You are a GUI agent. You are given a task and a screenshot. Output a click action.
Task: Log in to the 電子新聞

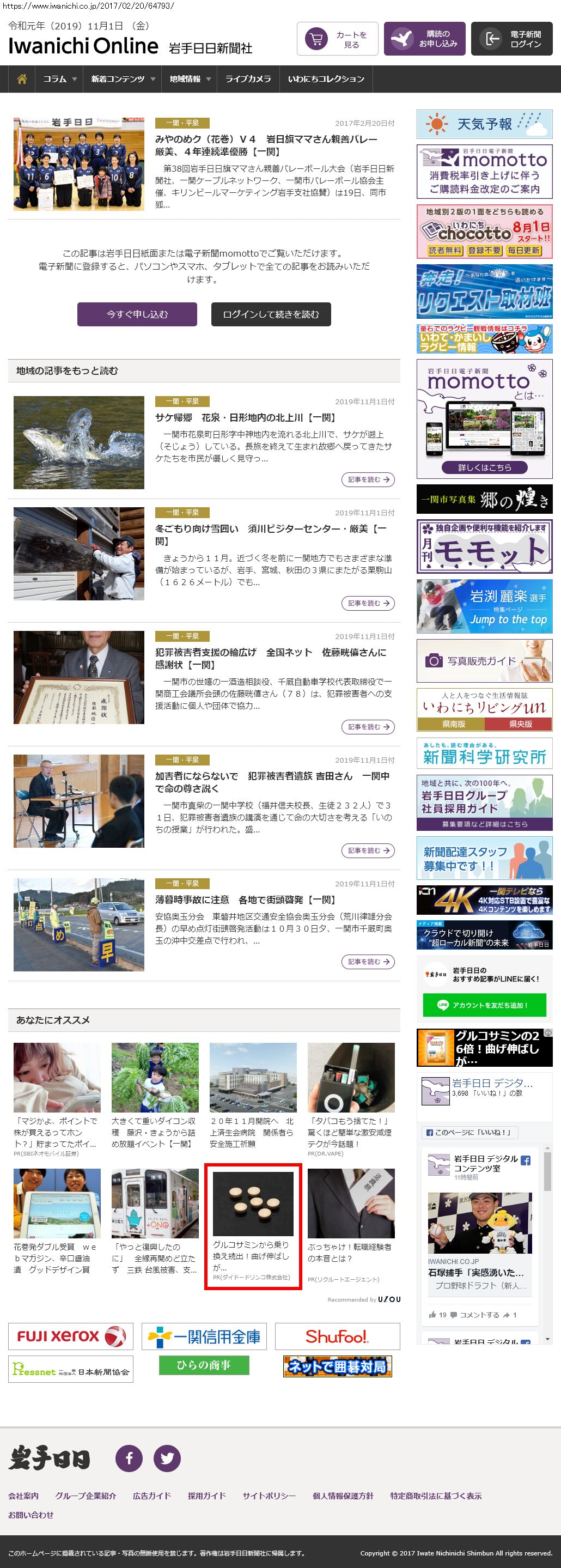point(511,40)
